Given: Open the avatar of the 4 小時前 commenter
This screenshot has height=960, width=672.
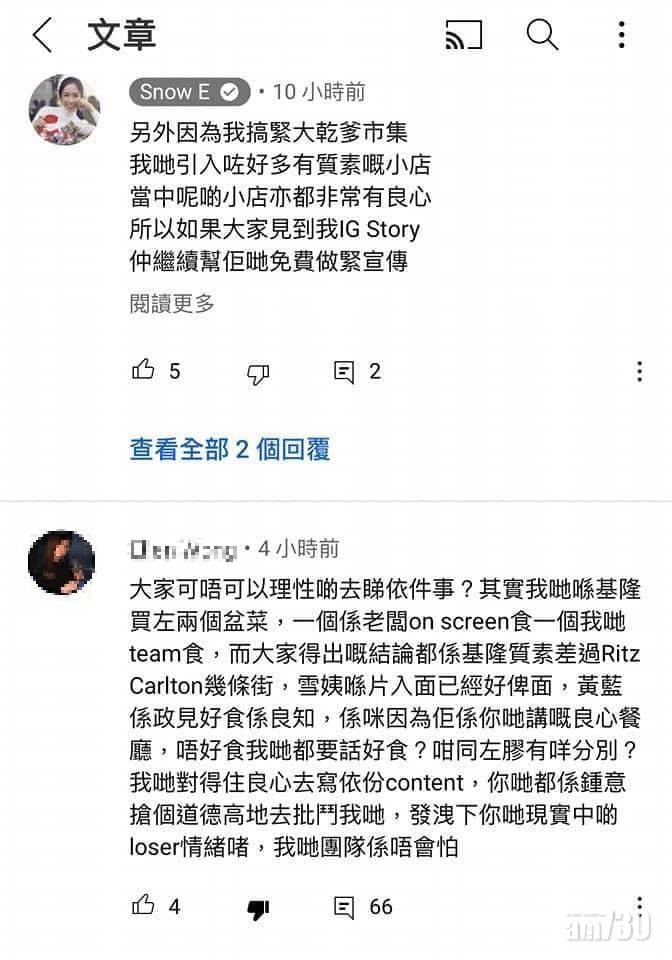Looking at the screenshot, I should pyautogui.click(x=61, y=563).
